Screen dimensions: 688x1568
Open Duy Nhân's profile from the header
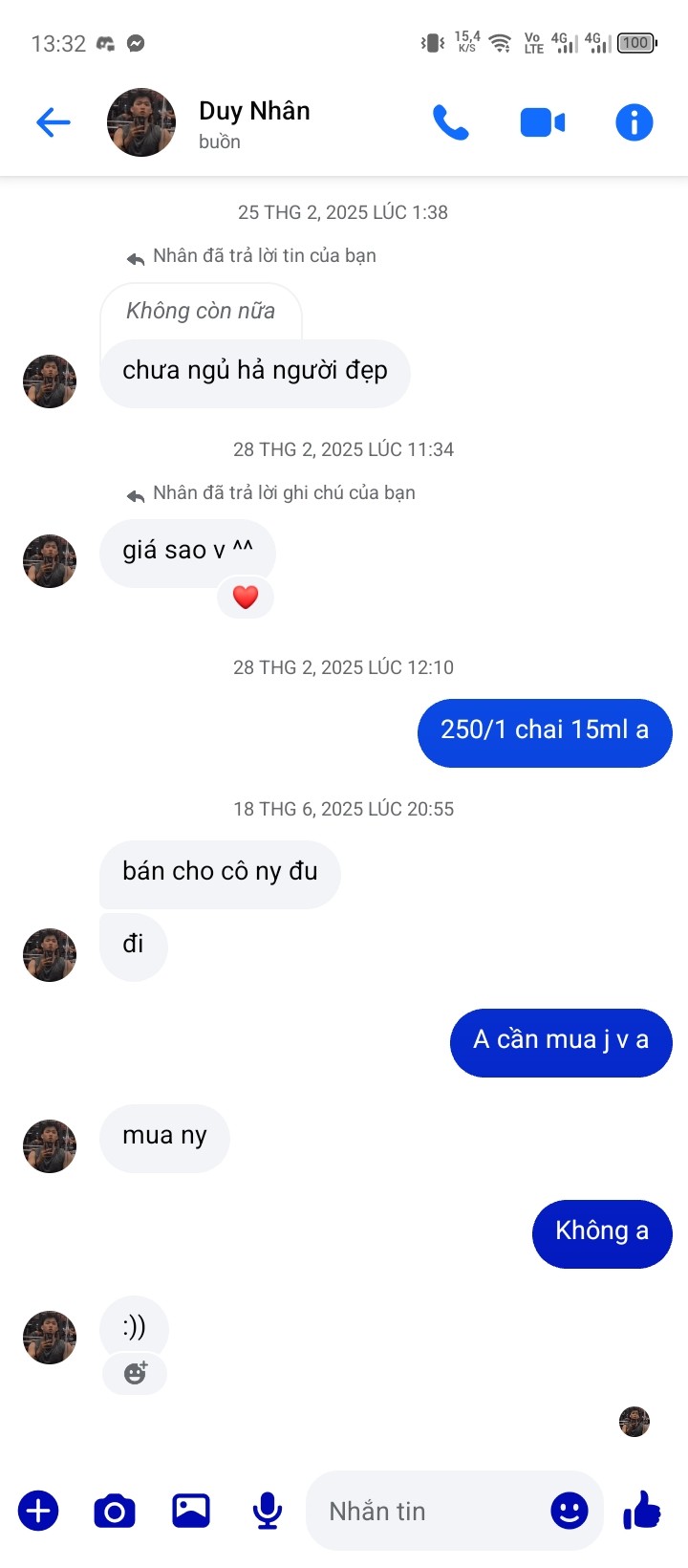(254, 123)
